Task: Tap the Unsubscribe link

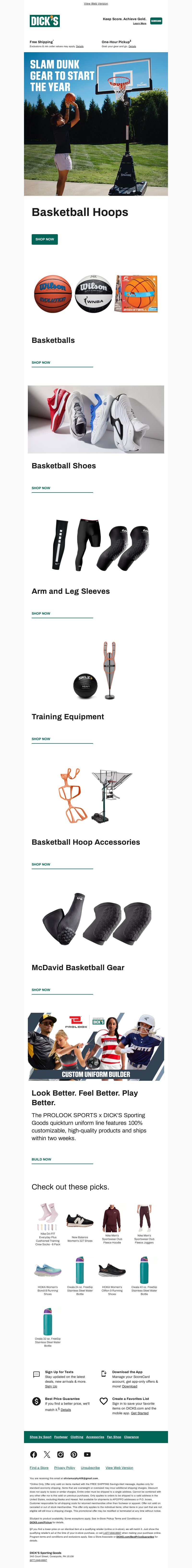Action: click(90, 1468)
